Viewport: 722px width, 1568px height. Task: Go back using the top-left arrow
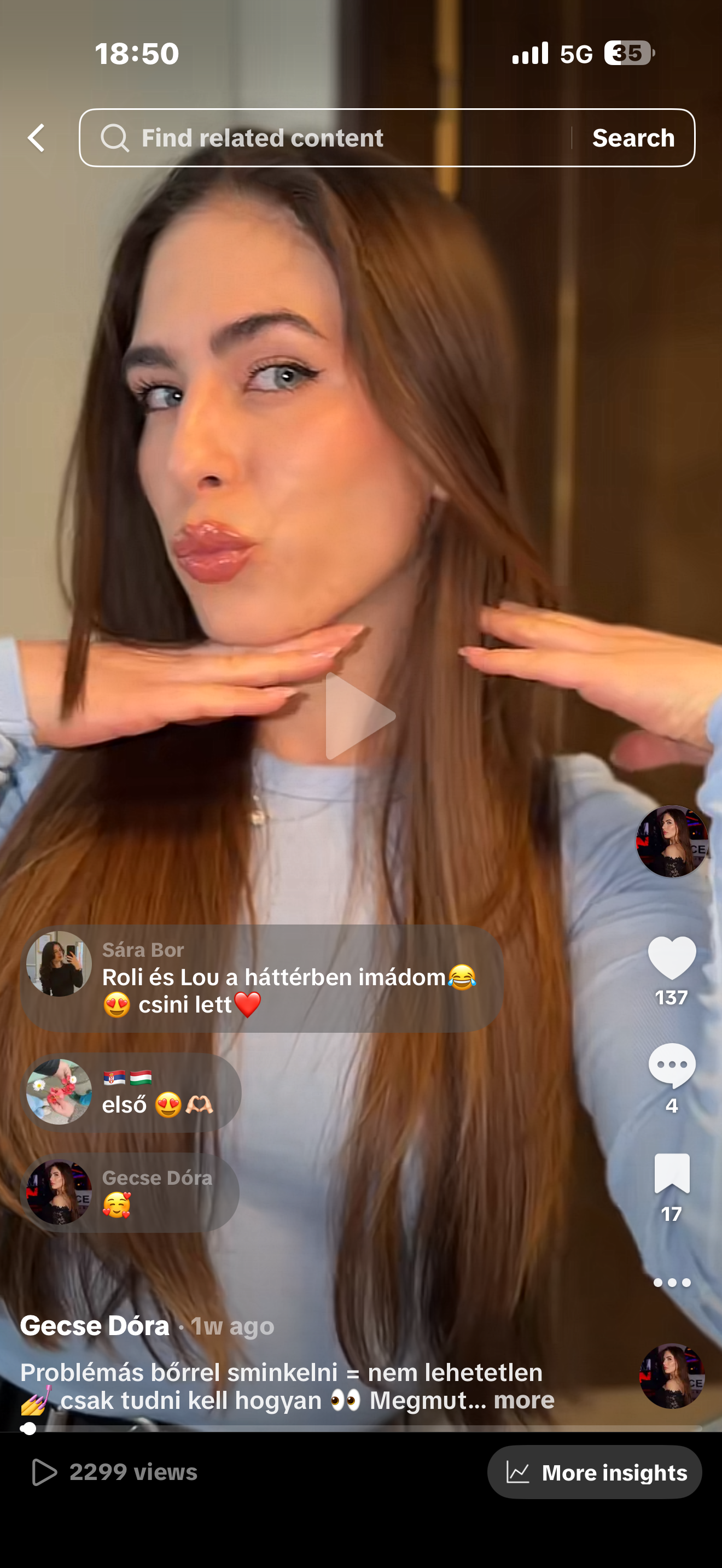tap(37, 138)
